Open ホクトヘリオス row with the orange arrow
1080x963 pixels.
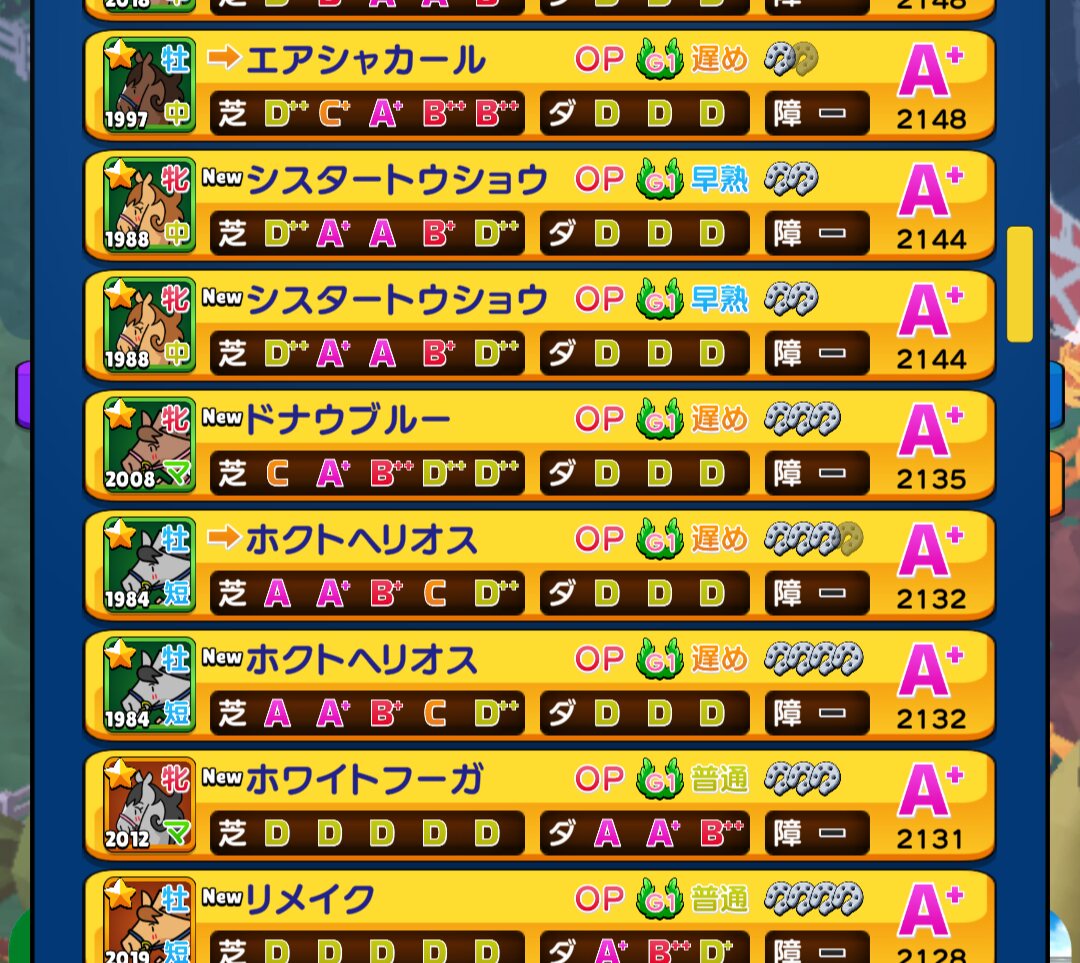(540, 567)
